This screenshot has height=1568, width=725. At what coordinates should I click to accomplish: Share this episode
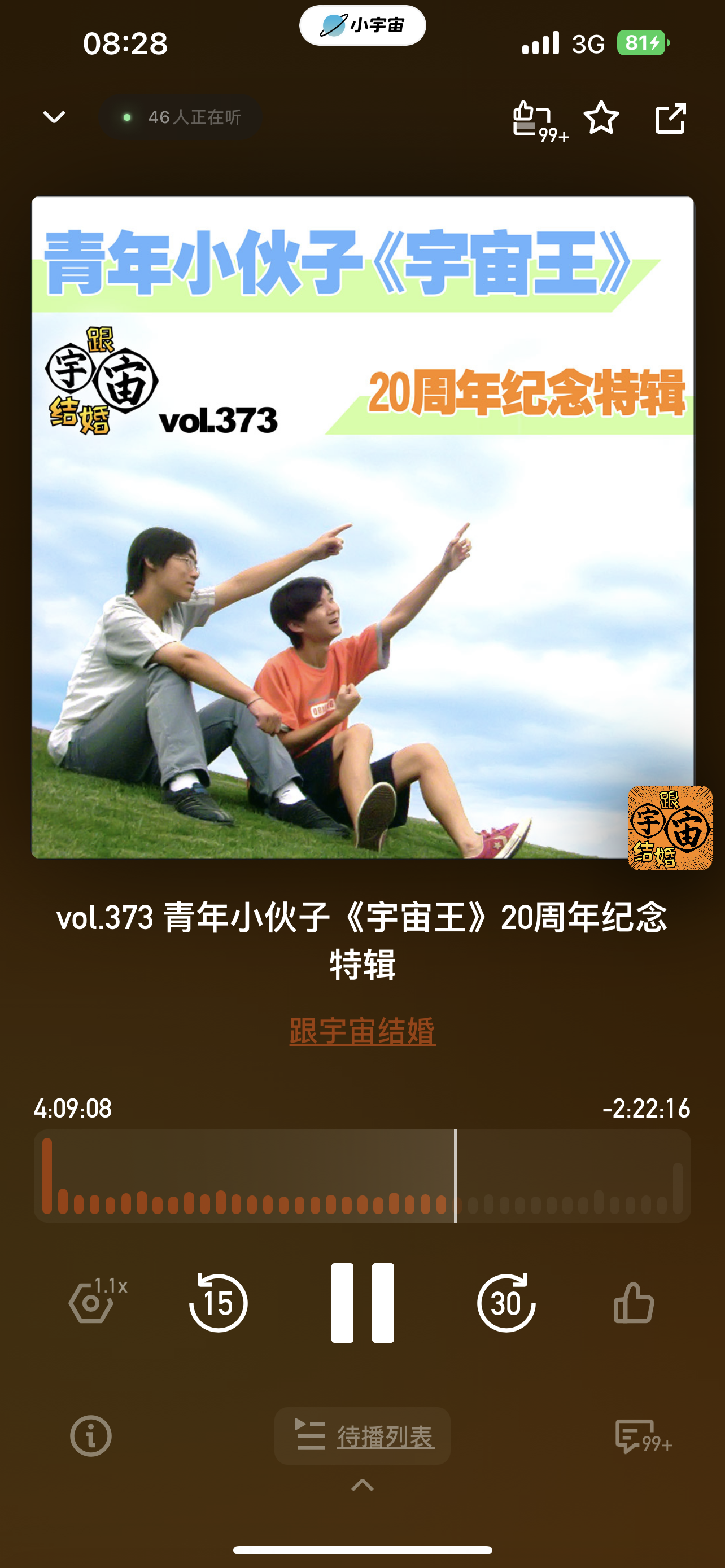pyautogui.click(x=670, y=118)
